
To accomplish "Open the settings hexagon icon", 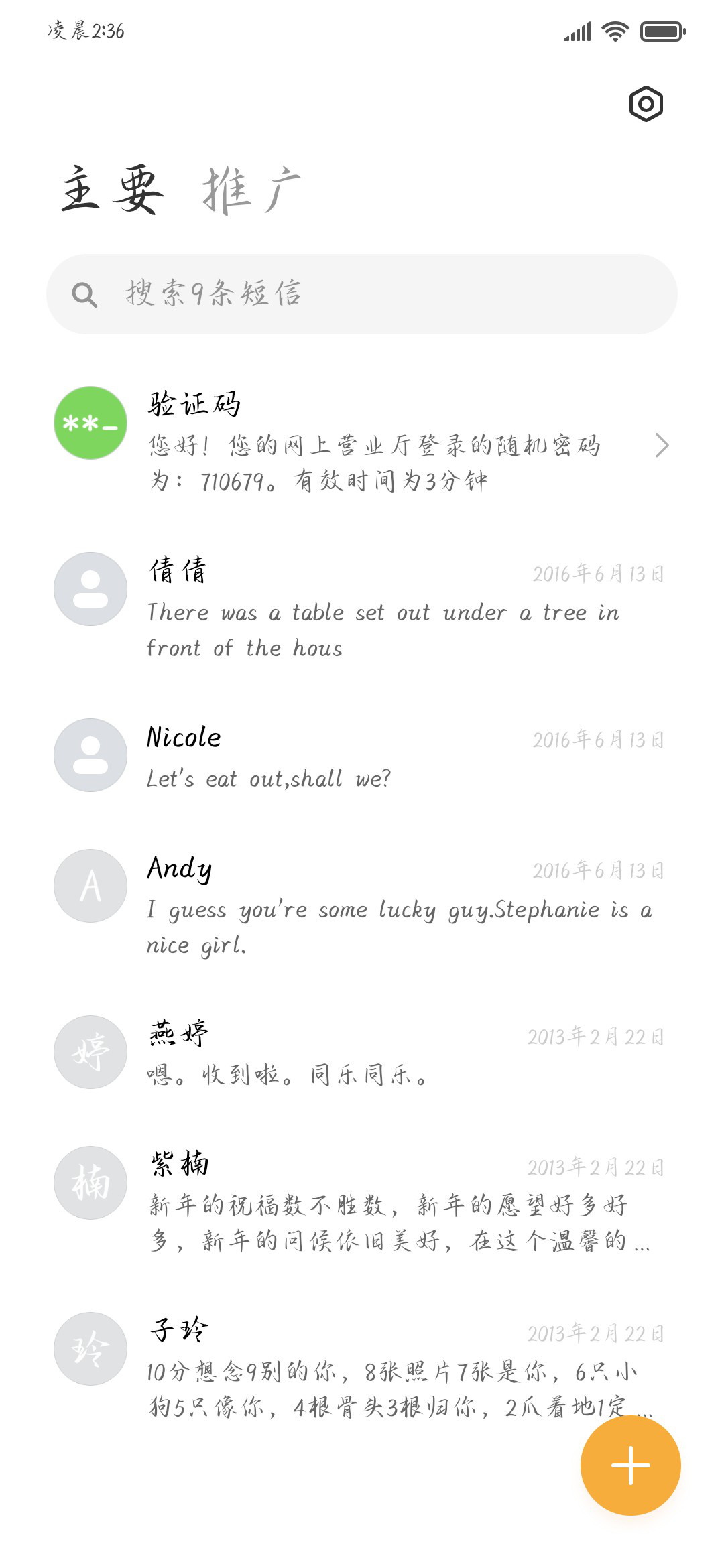I will pyautogui.click(x=646, y=104).
